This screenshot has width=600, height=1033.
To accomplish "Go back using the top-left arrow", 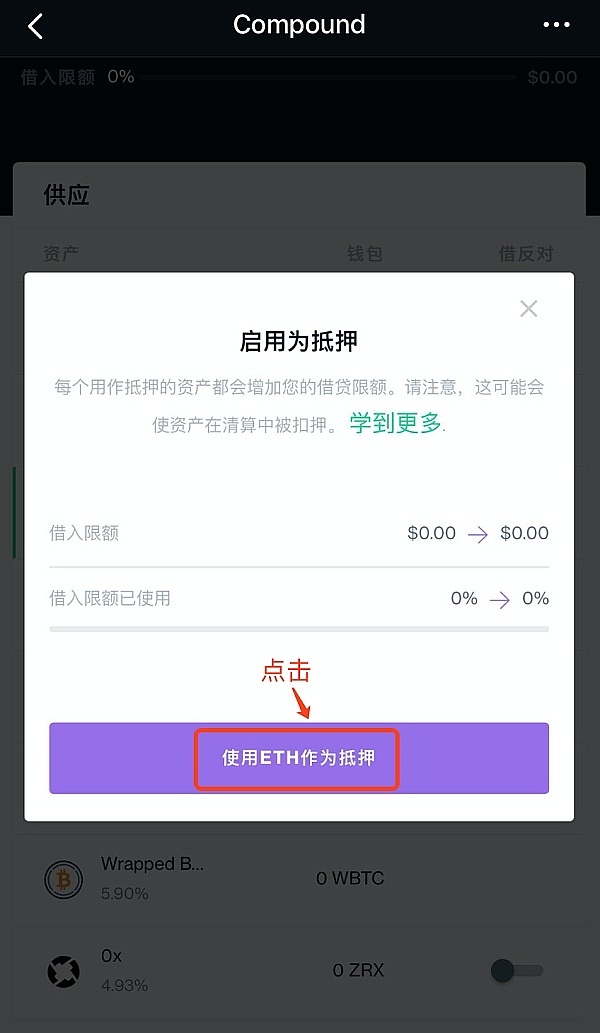I will tap(35, 26).
